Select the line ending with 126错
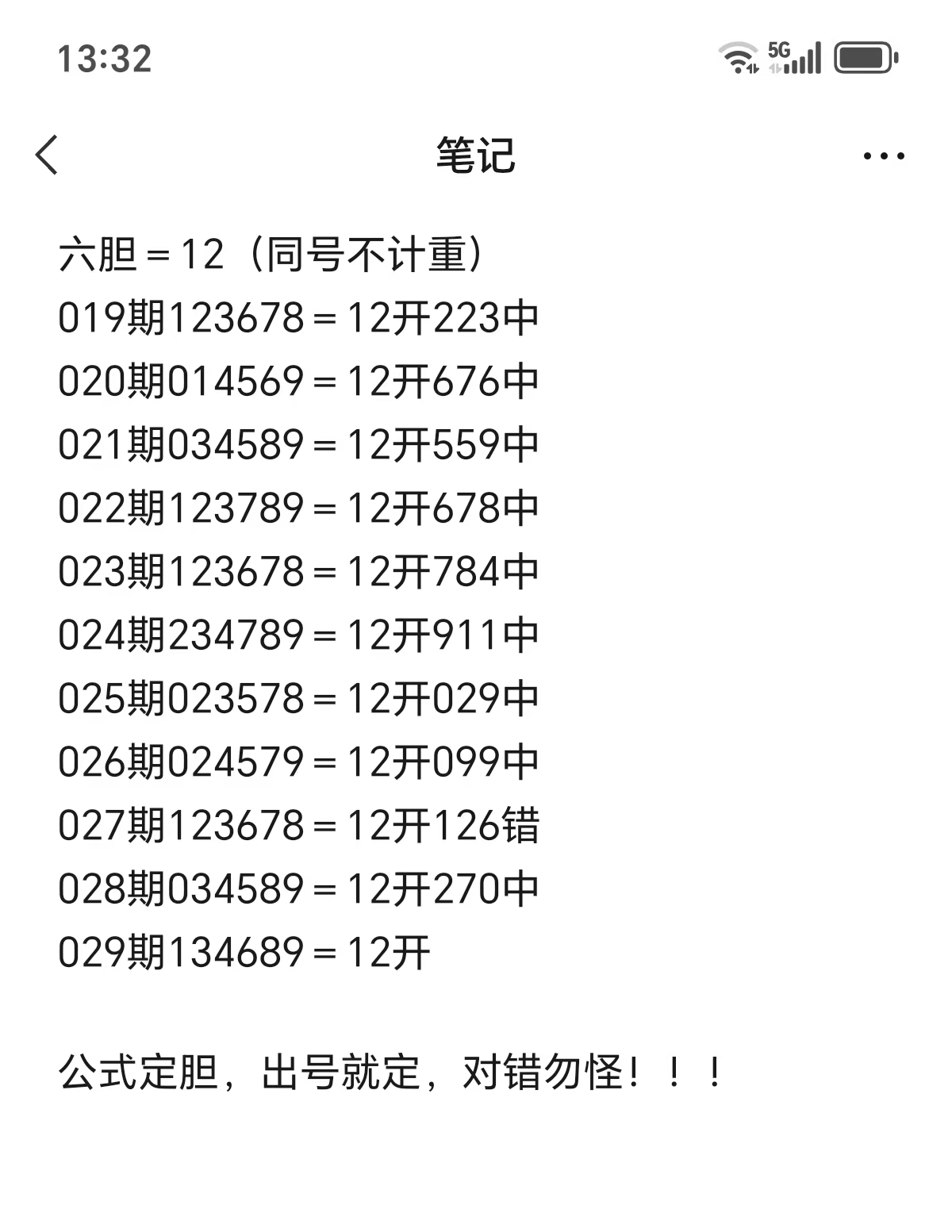 (299, 826)
